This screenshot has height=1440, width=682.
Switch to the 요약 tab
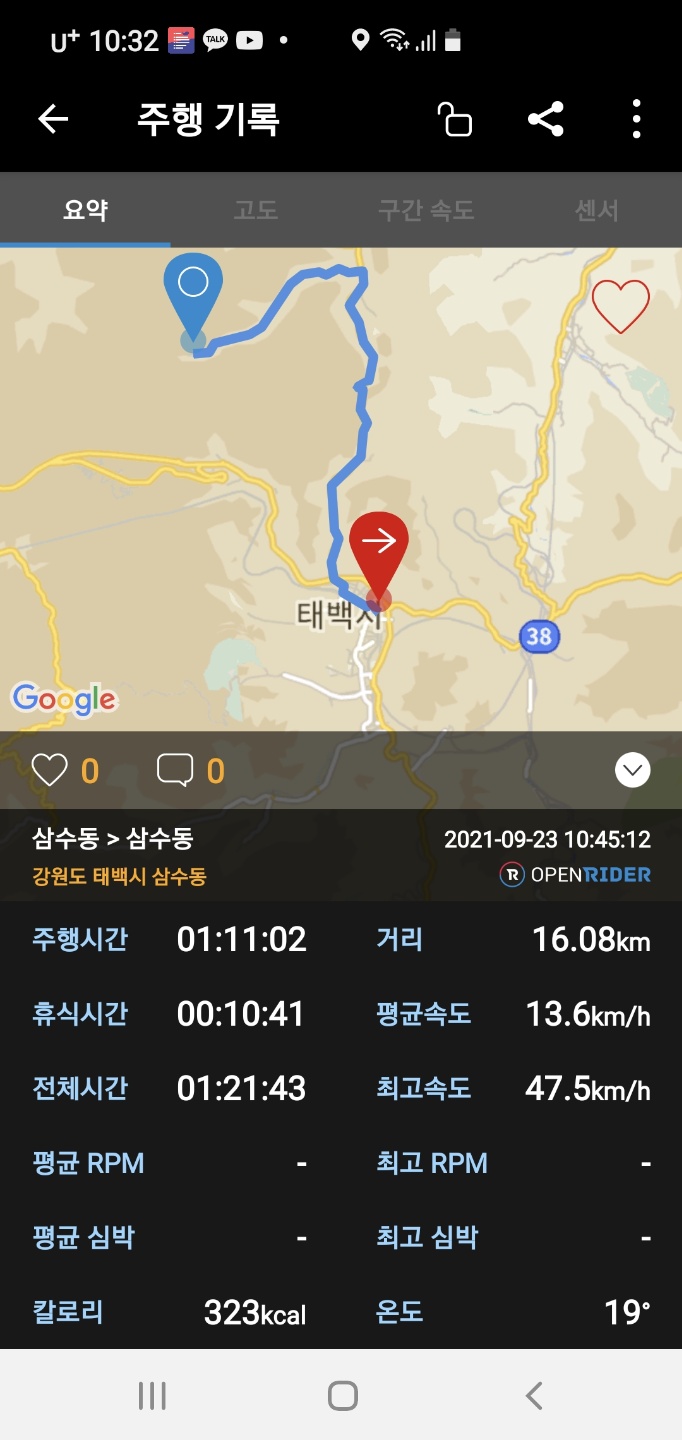point(85,211)
